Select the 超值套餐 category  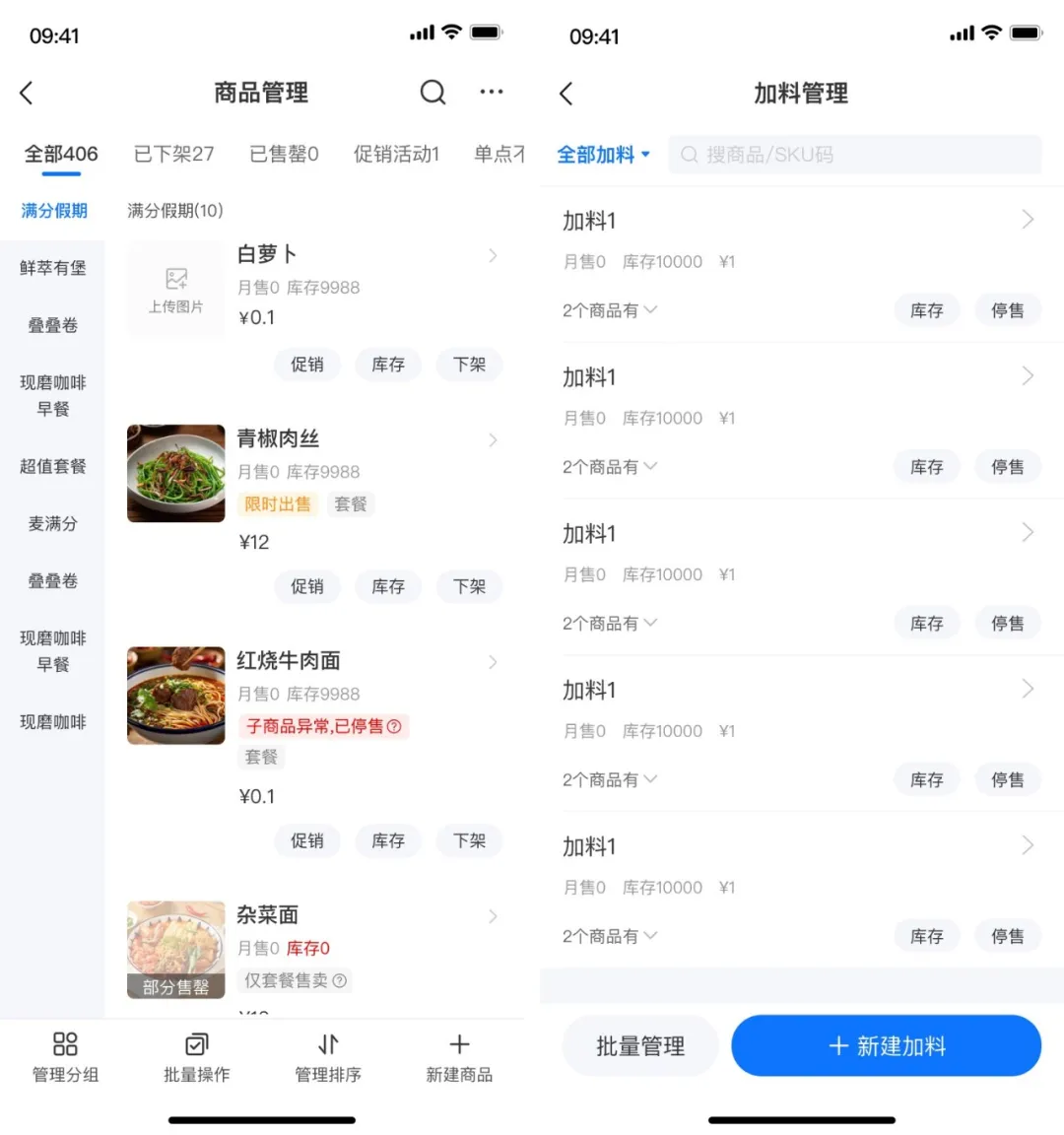click(x=53, y=466)
